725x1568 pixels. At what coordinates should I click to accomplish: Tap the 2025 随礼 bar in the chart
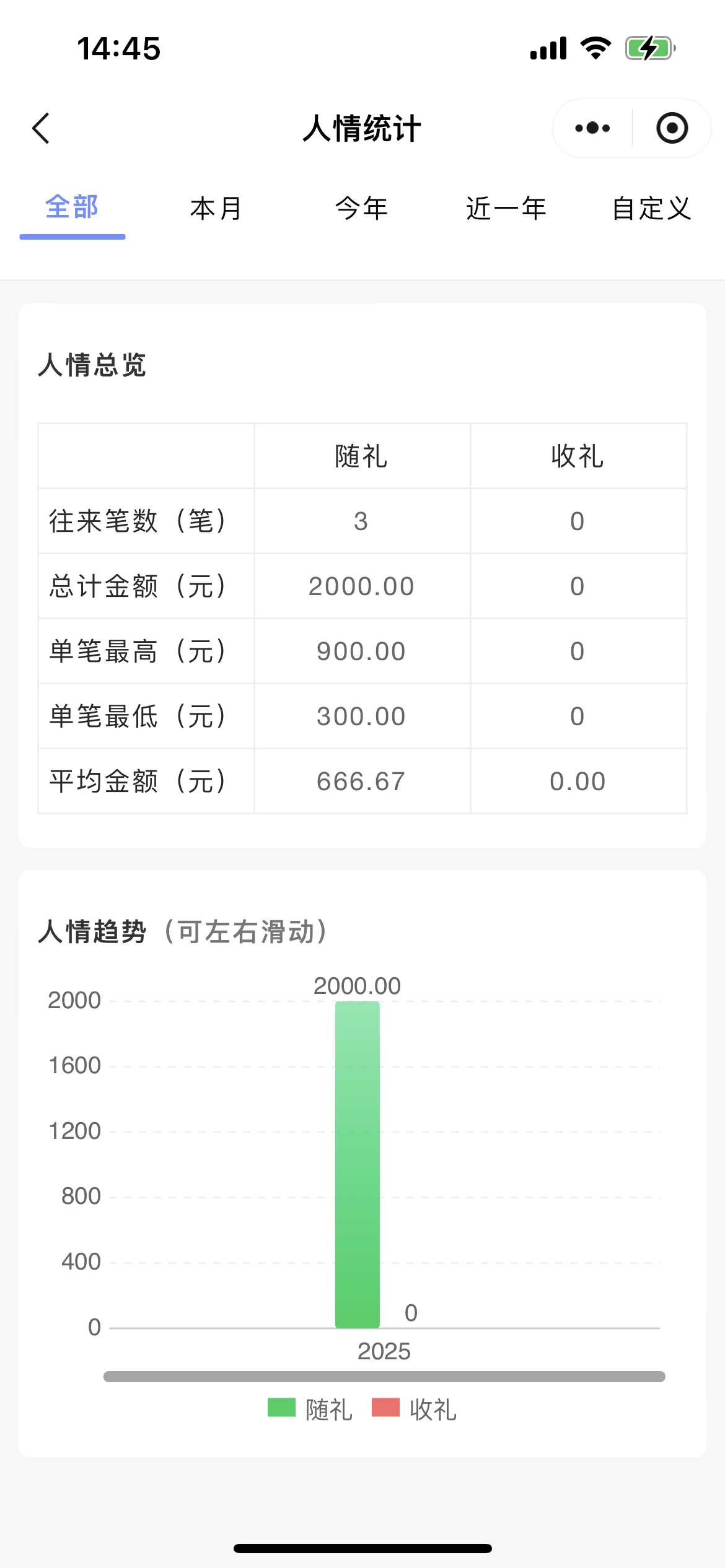click(x=358, y=1164)
